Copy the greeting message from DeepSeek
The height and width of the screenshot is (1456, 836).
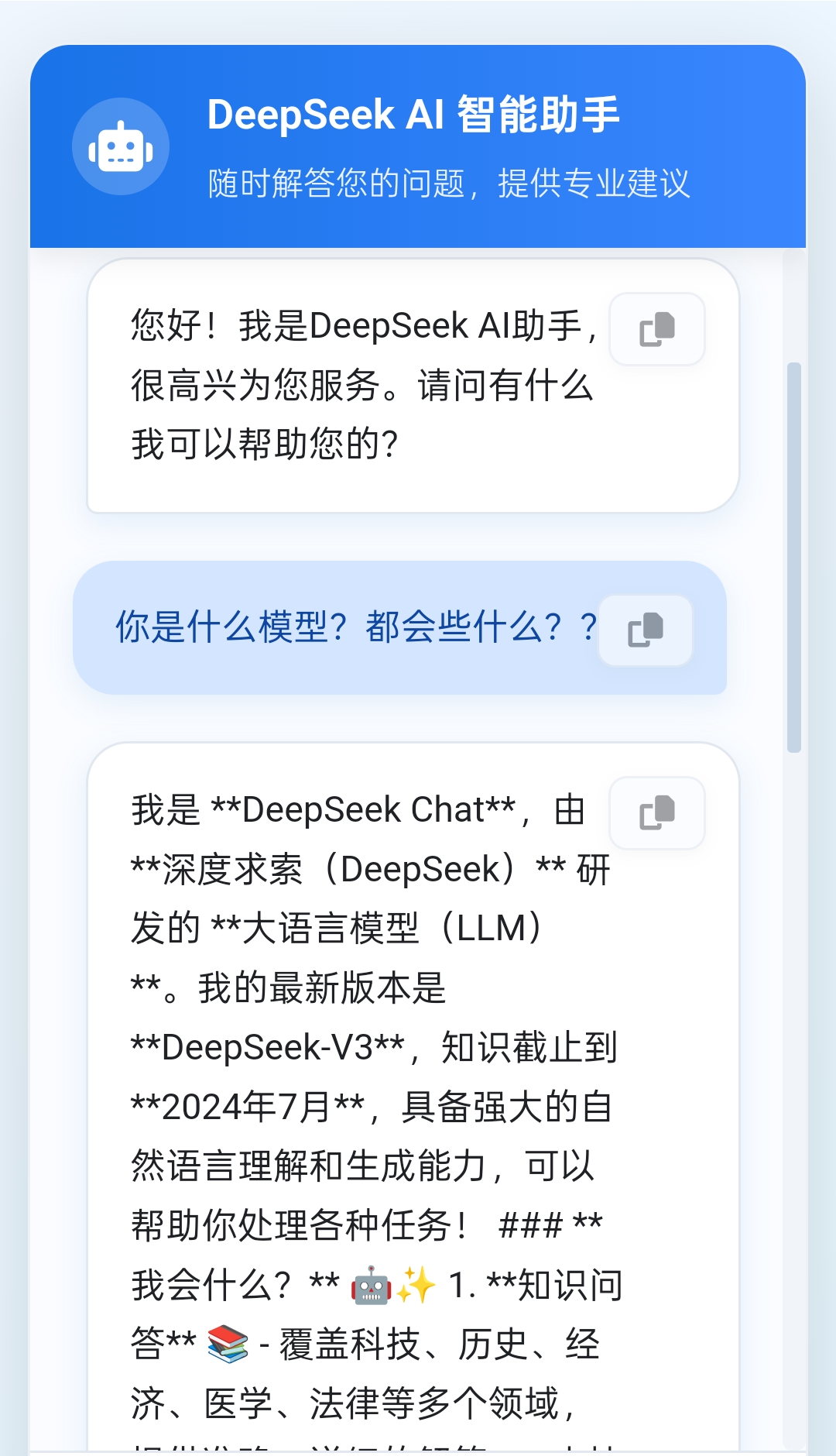656,329
